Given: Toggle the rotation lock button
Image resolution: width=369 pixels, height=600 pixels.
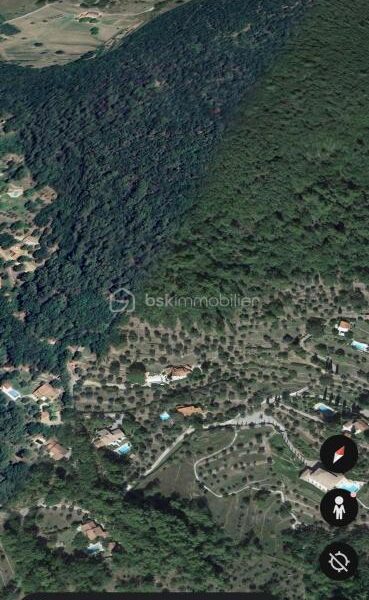Looking at the screenshot, I should click(x=339, y=561).
